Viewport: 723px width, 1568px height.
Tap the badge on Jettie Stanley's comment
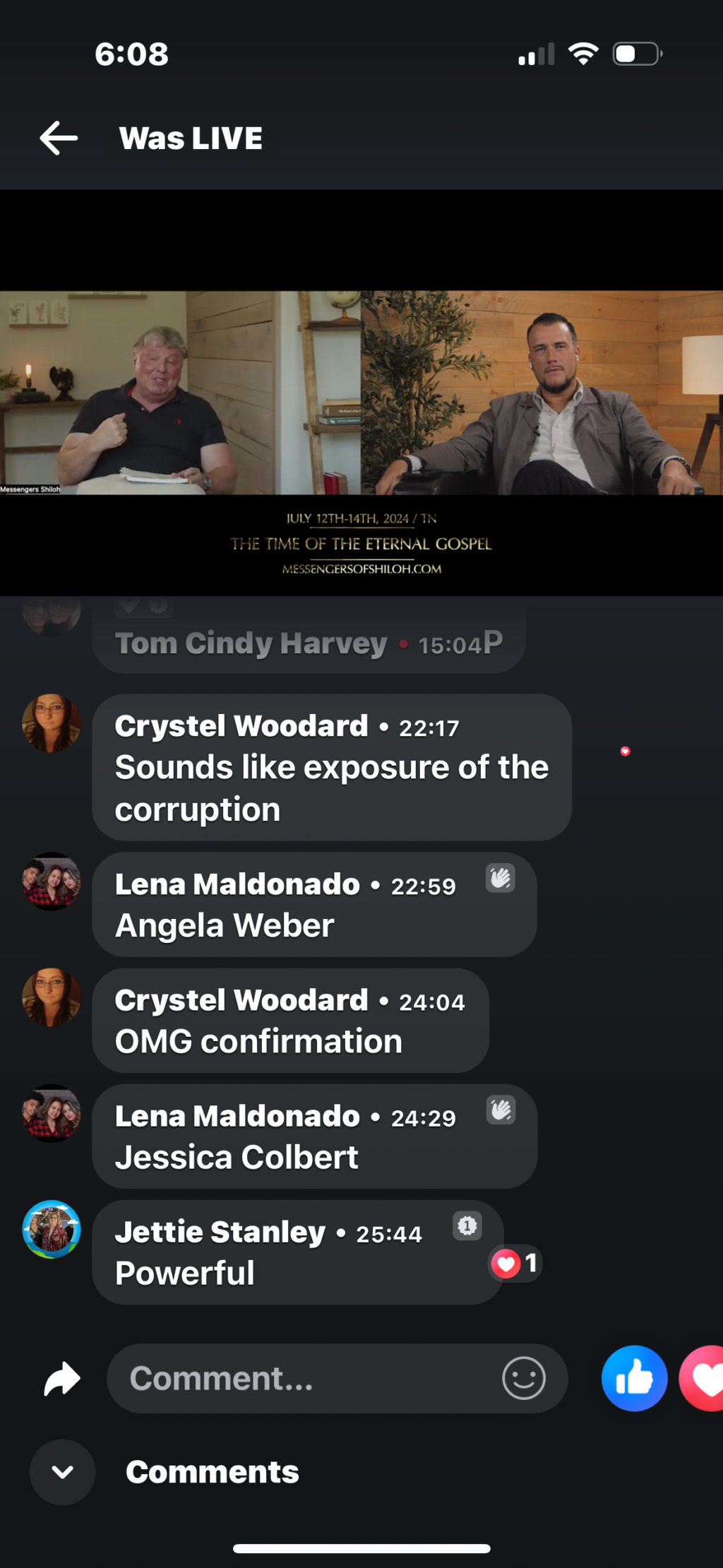point(467,1226)
